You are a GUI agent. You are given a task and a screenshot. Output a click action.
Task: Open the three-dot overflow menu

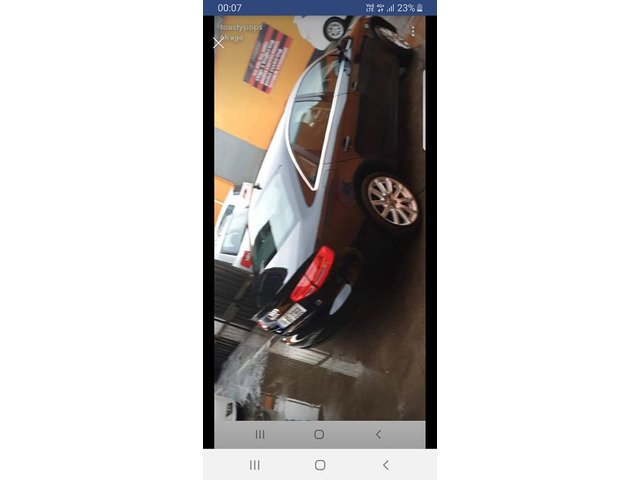point(413,31)
